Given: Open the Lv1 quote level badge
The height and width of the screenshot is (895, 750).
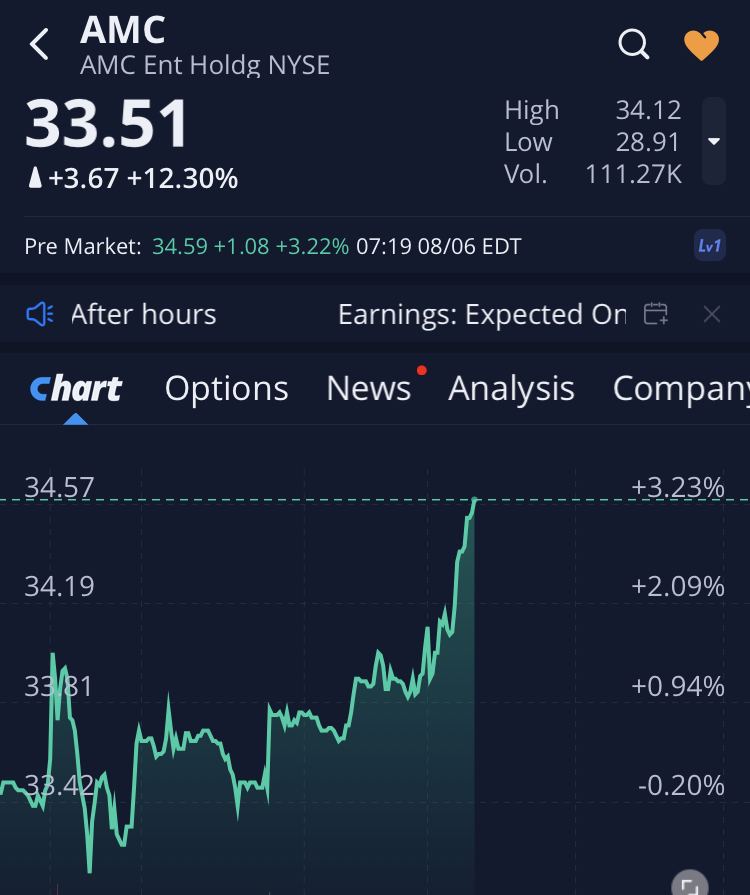Looking at the screenshot, I should click(x=709, y=246).
